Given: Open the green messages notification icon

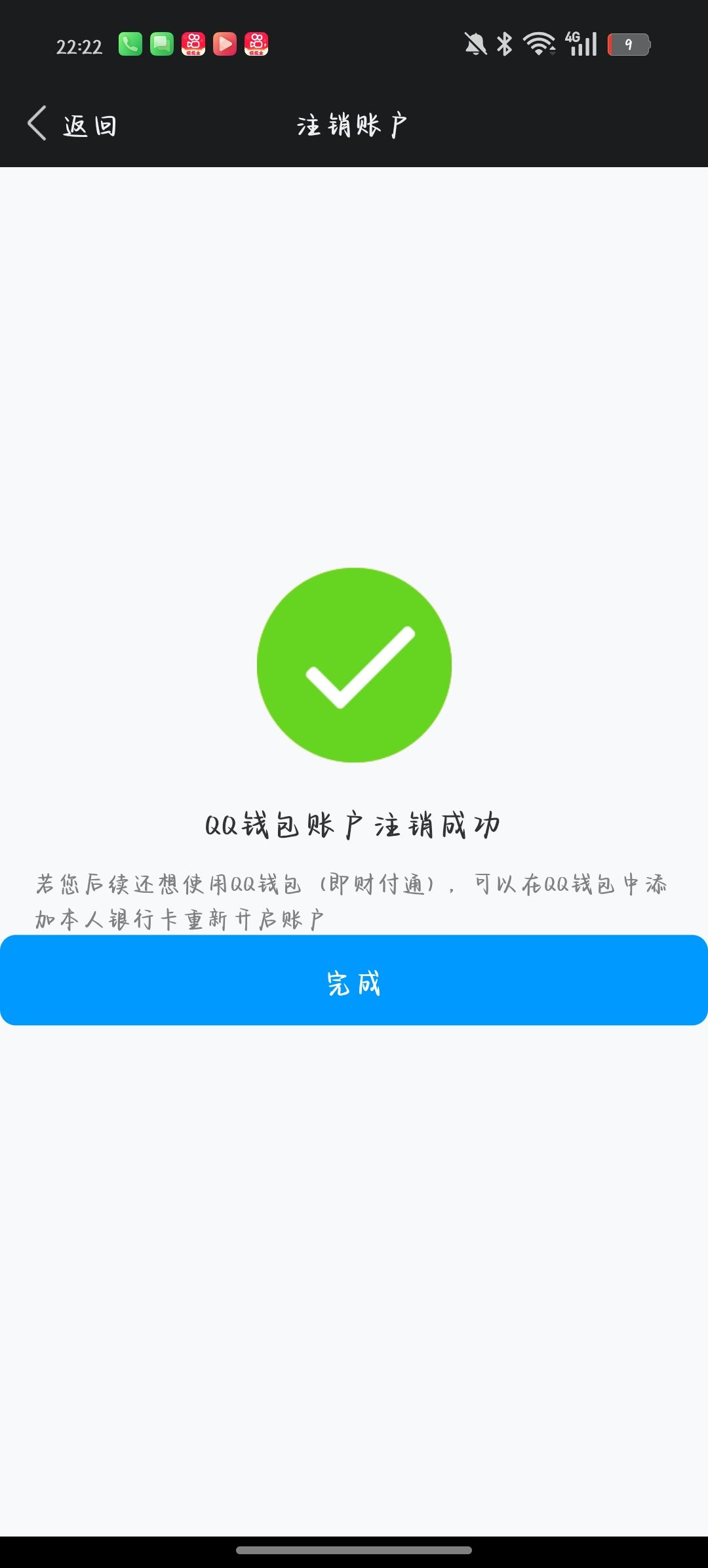Looking at the screenshot, I should [x=161, y=44].
